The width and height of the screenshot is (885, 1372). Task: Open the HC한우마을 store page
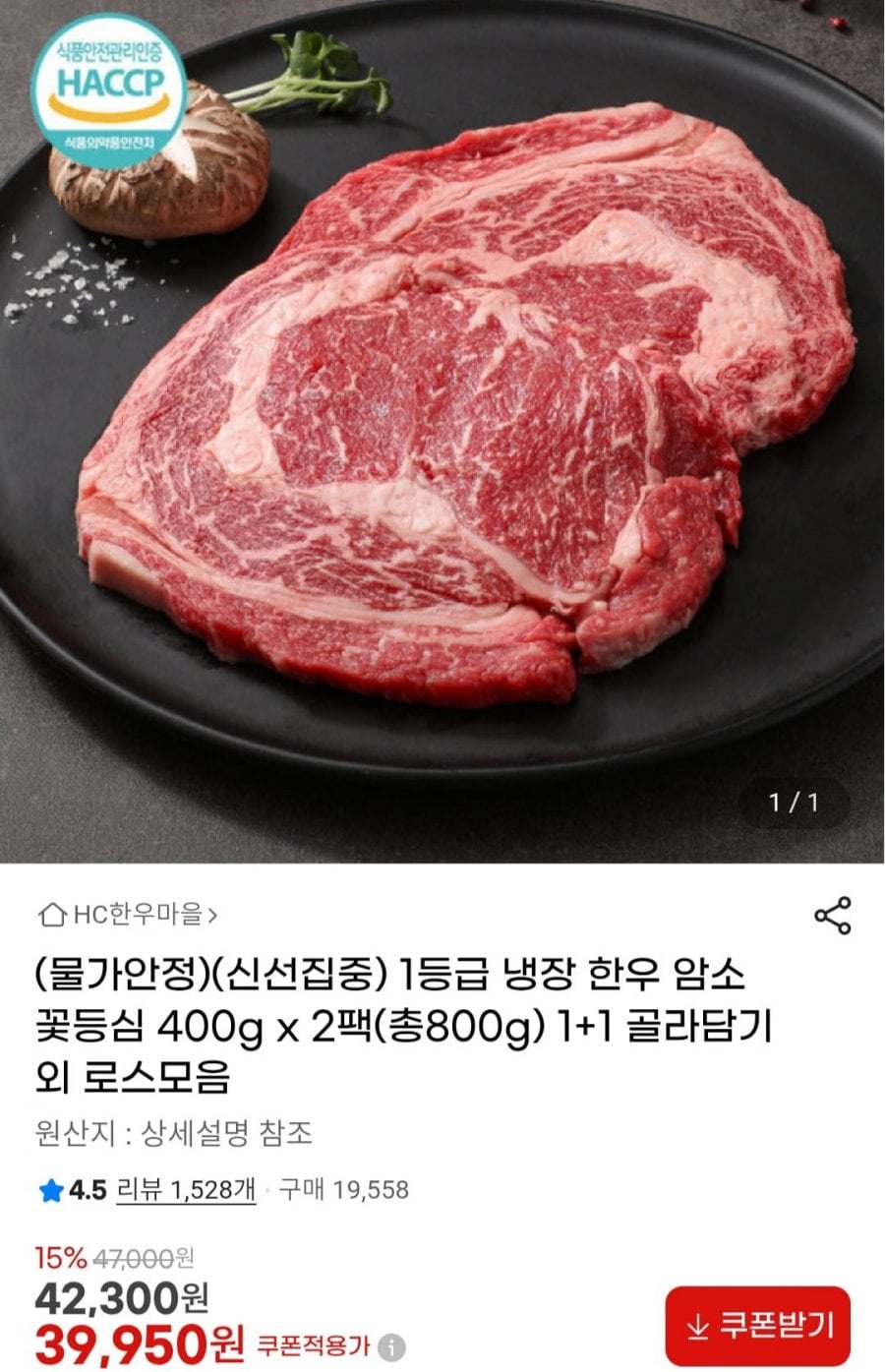[x=138, y=915]
